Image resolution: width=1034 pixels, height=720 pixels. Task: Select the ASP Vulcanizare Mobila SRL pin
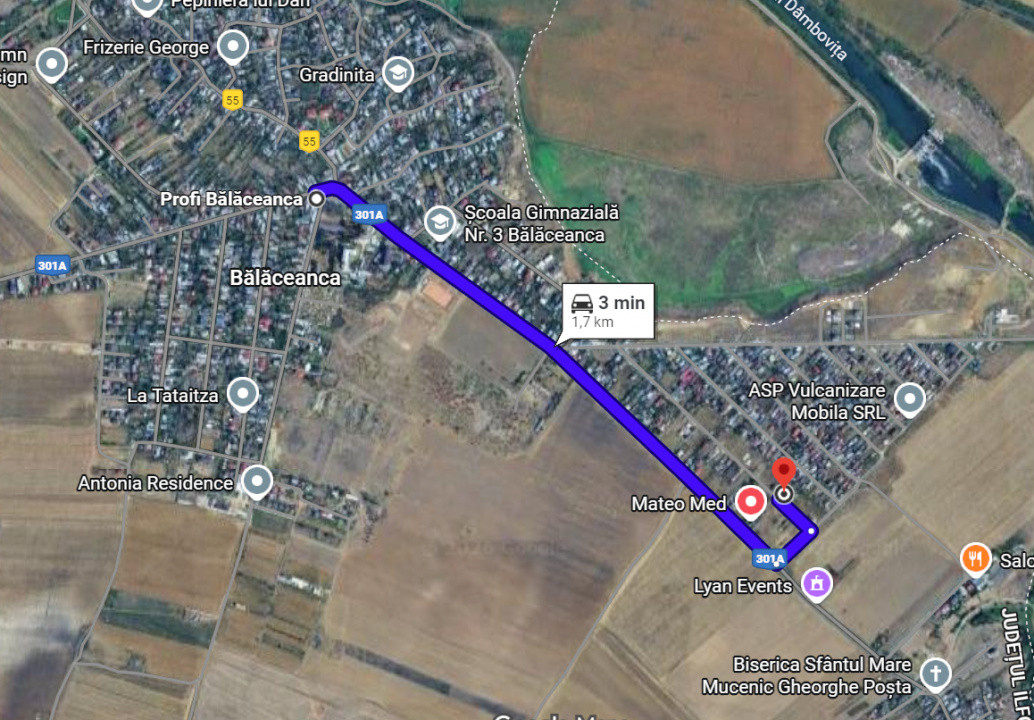909,398
